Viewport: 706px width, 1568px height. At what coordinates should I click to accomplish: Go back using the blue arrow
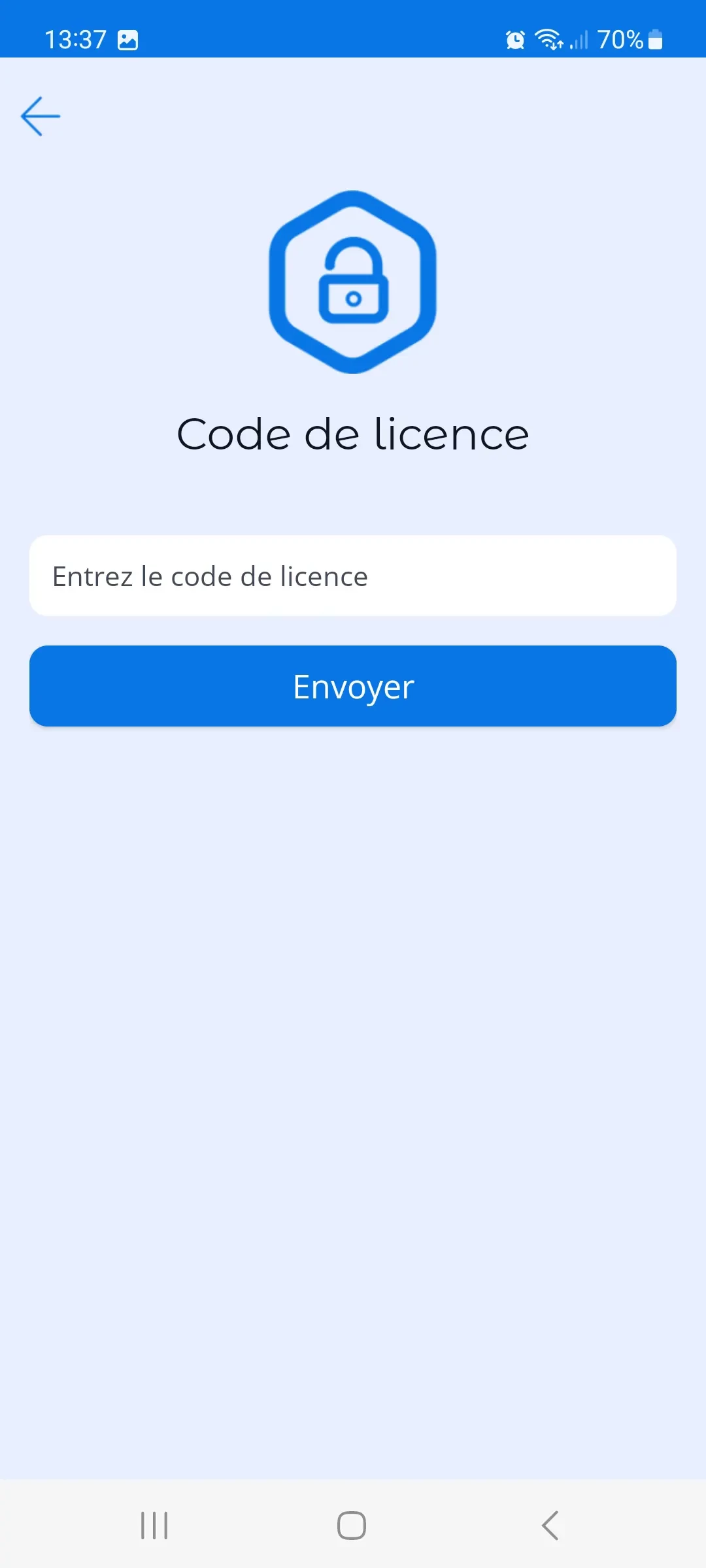(41, 116)
